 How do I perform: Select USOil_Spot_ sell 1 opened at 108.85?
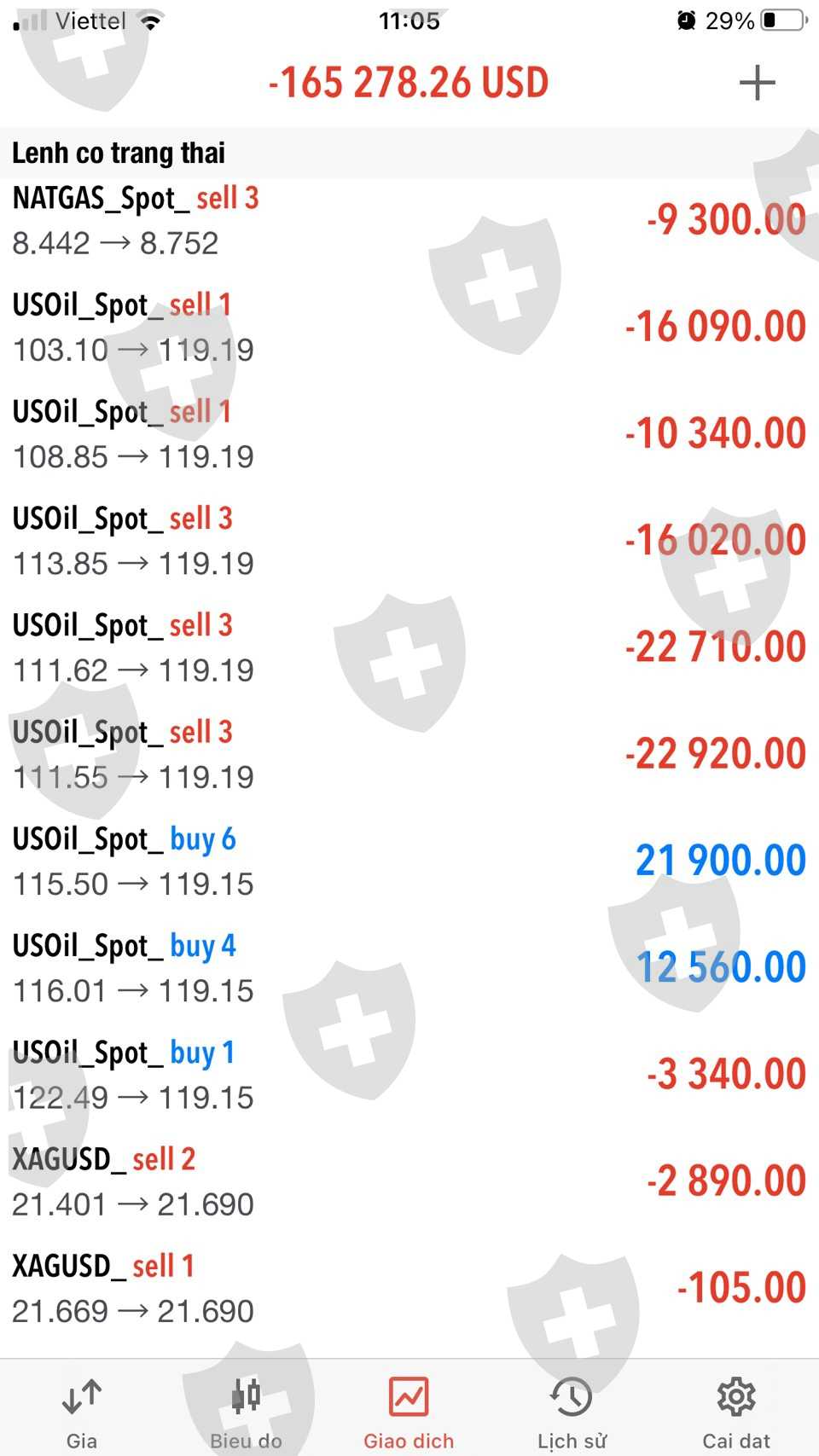(409, 434)
